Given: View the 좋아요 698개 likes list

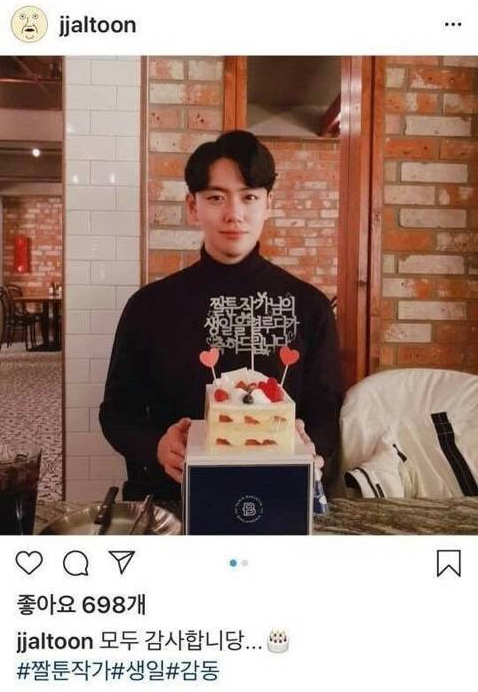Looking at the screenshot, I should click(81, 605).
